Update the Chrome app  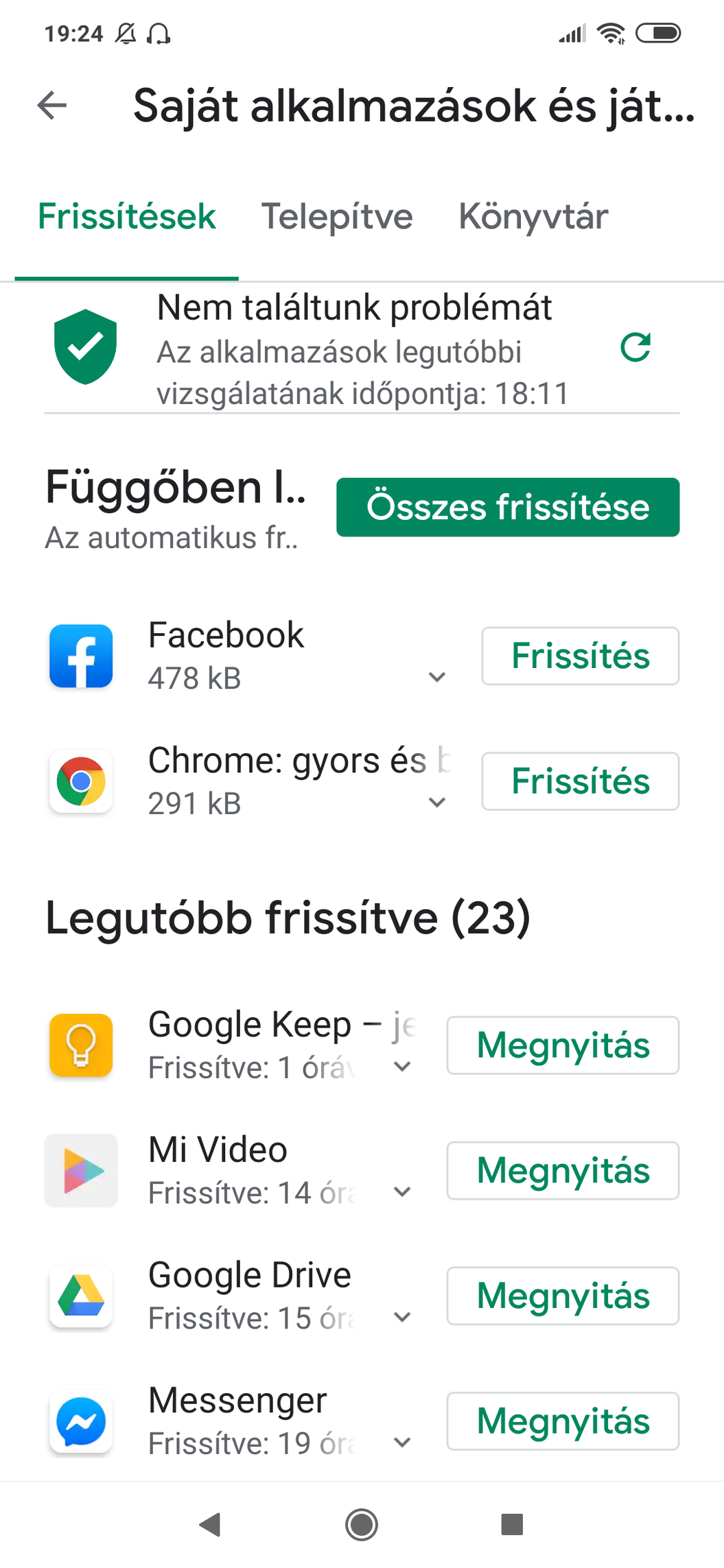(x=580, y=781)
